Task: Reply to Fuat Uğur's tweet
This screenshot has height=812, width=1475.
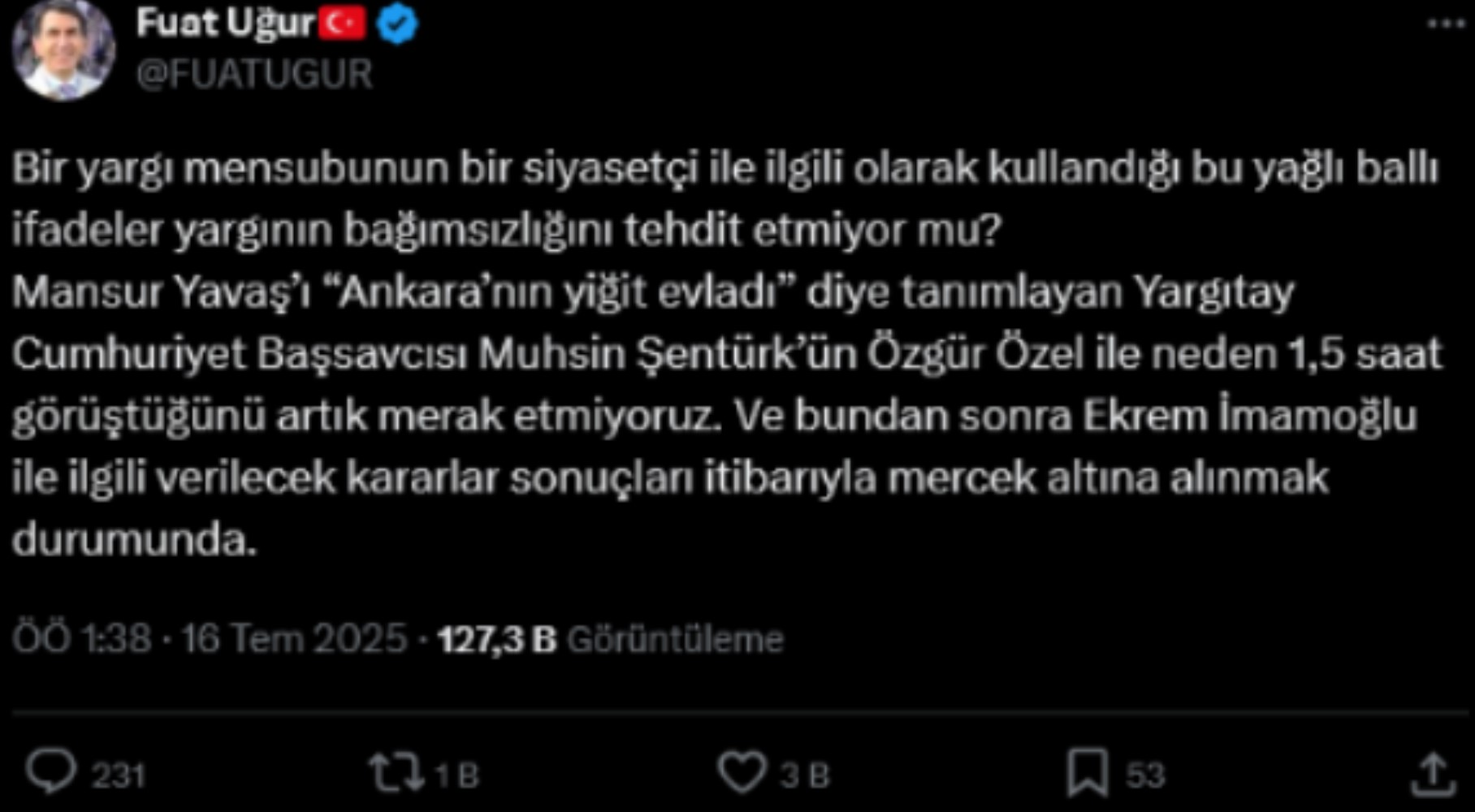Action: pos(51,772)
